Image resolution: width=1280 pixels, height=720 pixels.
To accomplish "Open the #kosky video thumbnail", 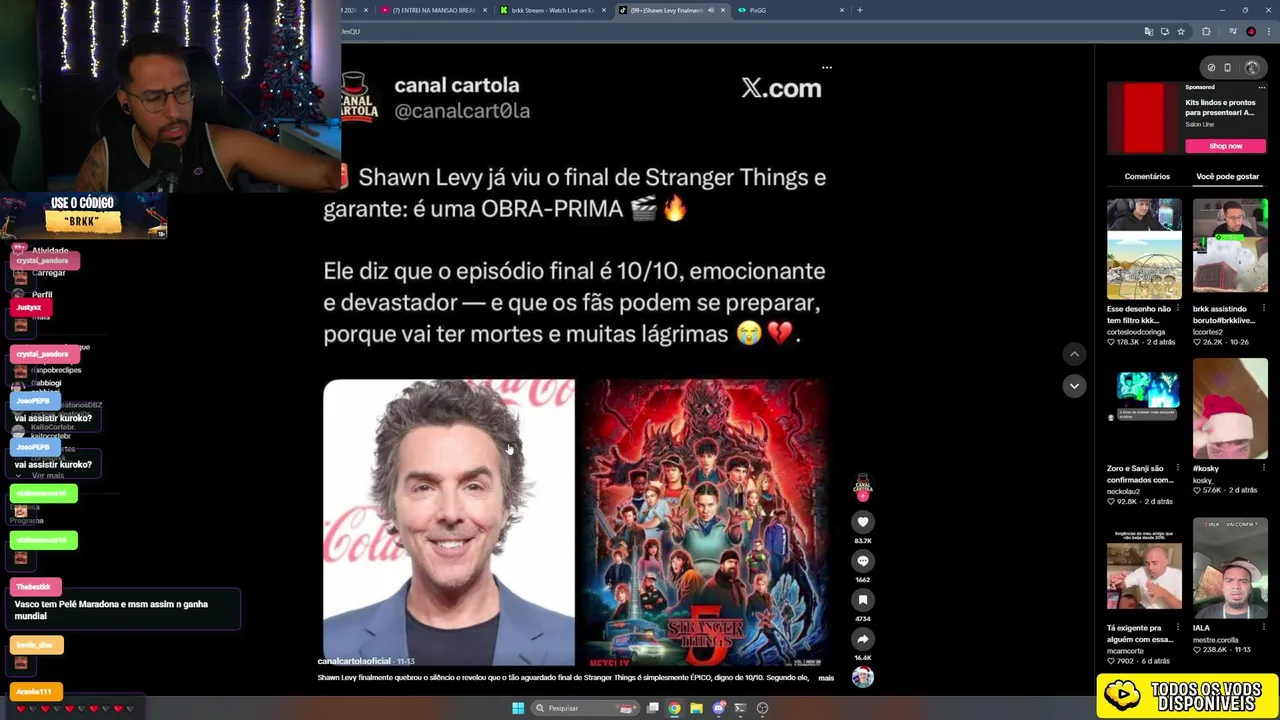I will [x=1229, y=409].
